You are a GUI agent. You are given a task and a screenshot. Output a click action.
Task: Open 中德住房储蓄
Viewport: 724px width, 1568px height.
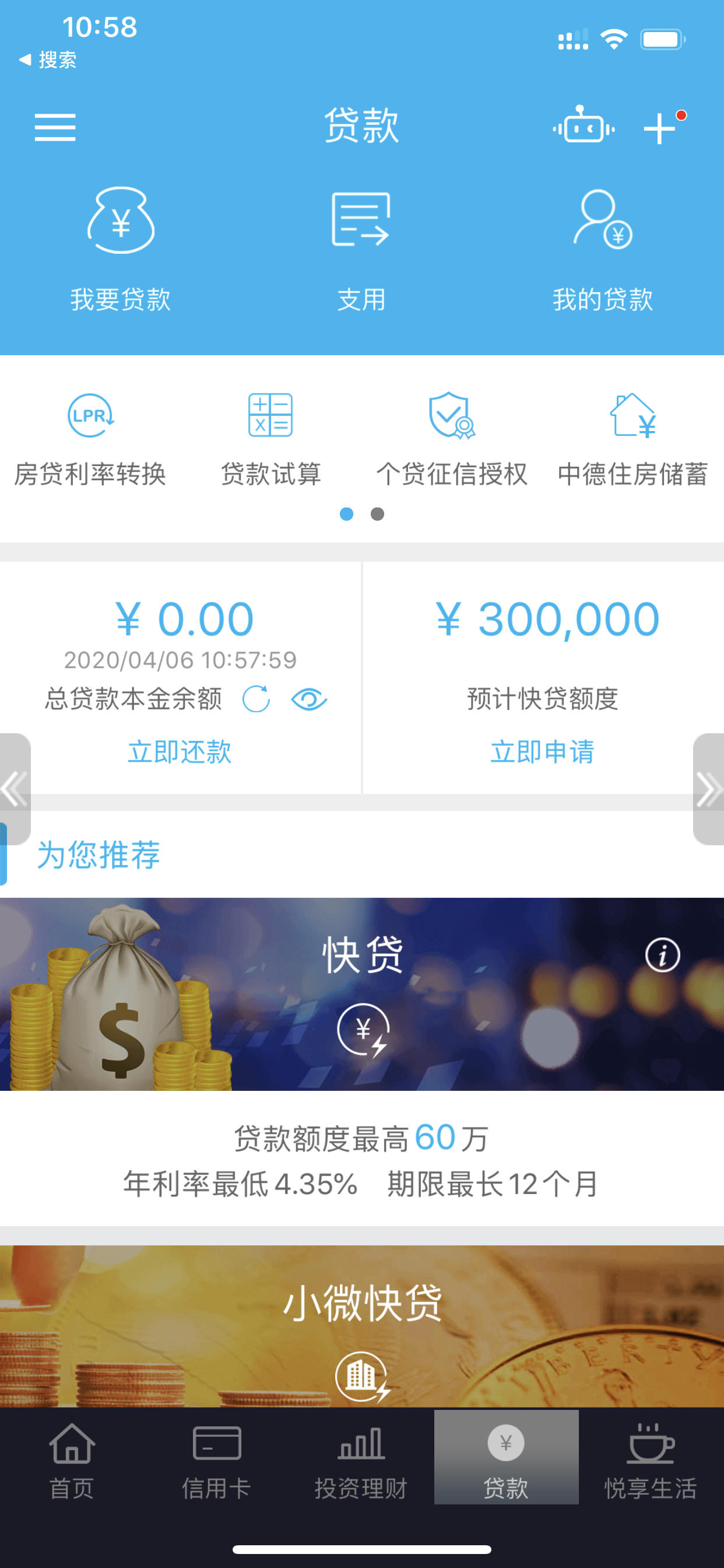tap(632, 439)
